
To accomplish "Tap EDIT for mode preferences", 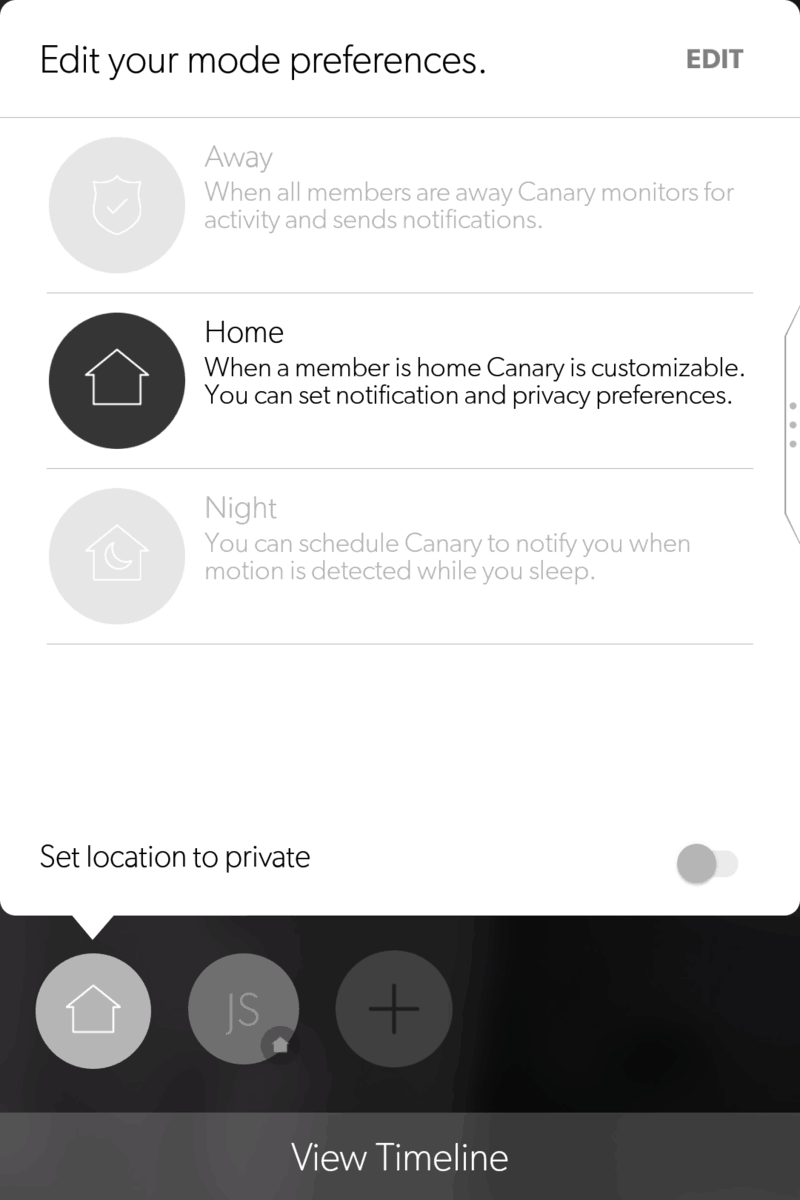I will point(714,60).
